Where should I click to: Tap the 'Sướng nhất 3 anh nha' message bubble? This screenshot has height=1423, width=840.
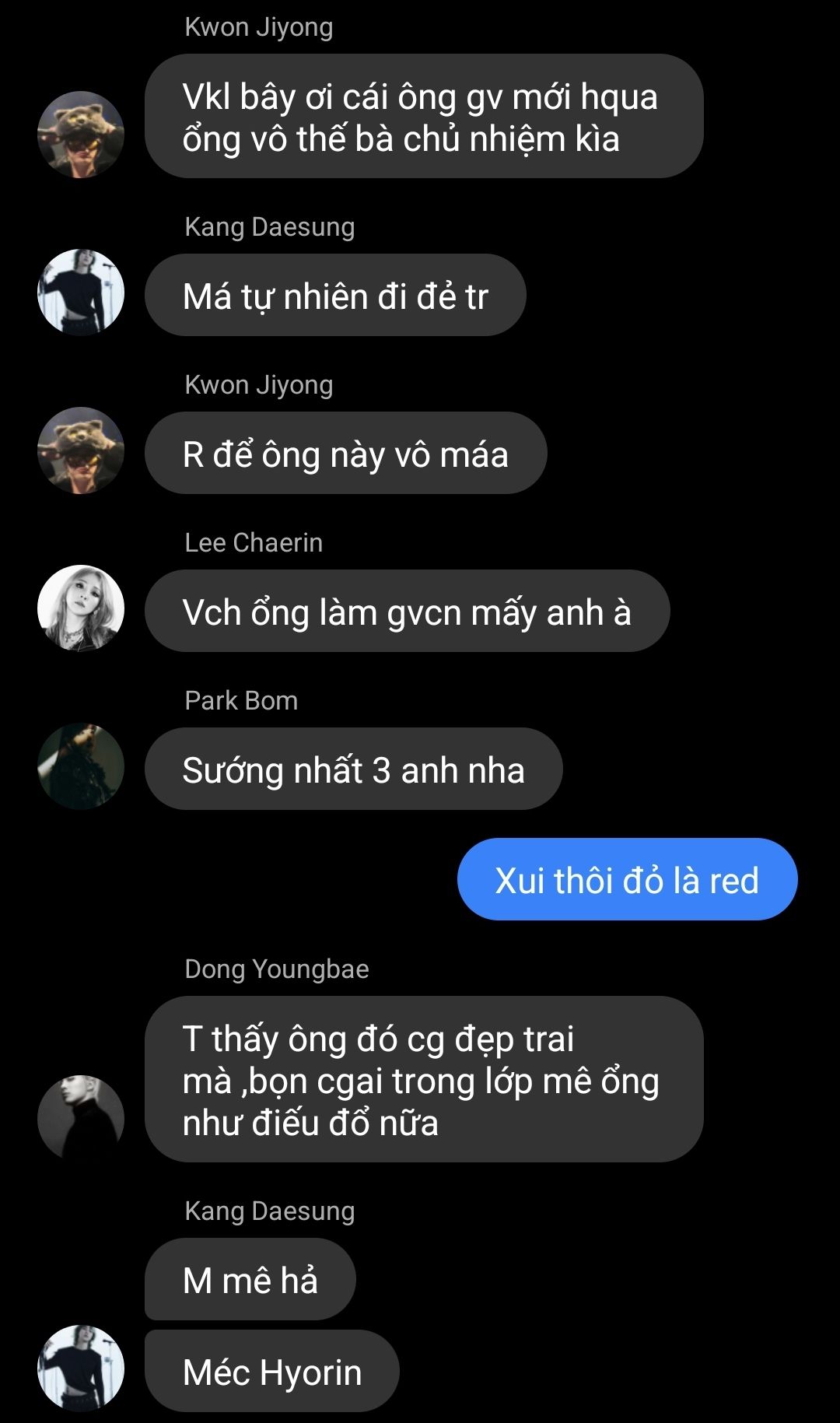coord(353,769)
